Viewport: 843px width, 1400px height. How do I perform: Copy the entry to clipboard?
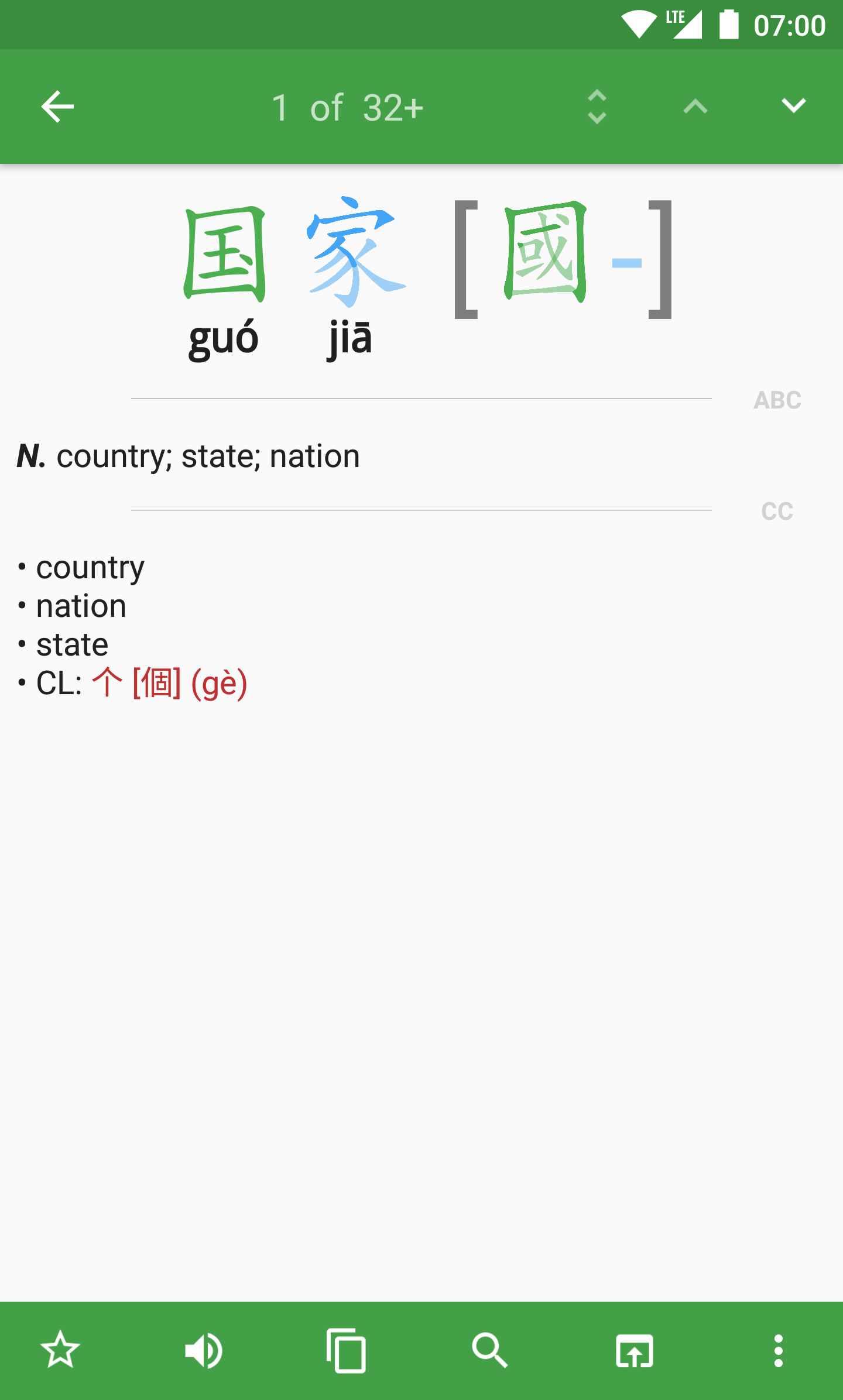tap(347, 1351)
